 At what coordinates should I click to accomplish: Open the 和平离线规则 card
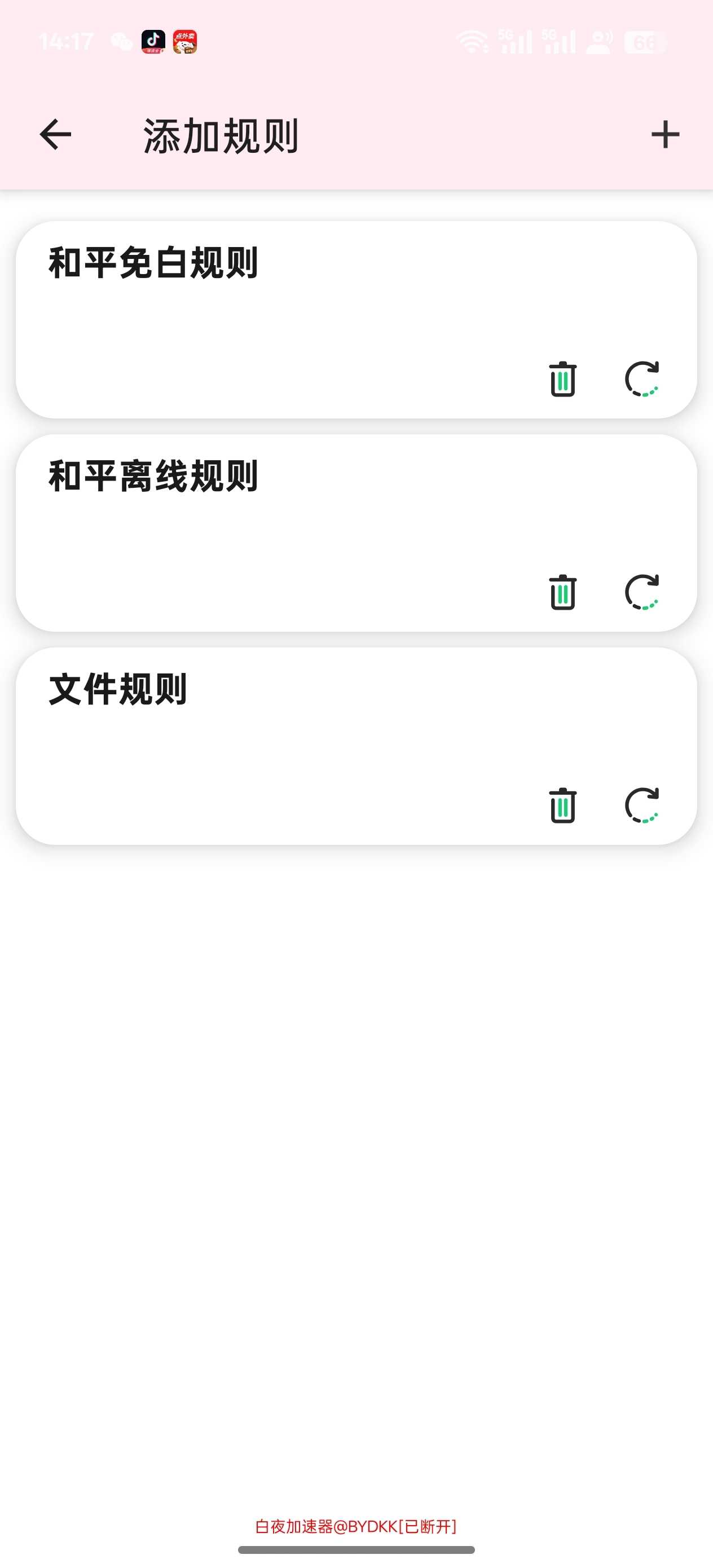point(356,532)
